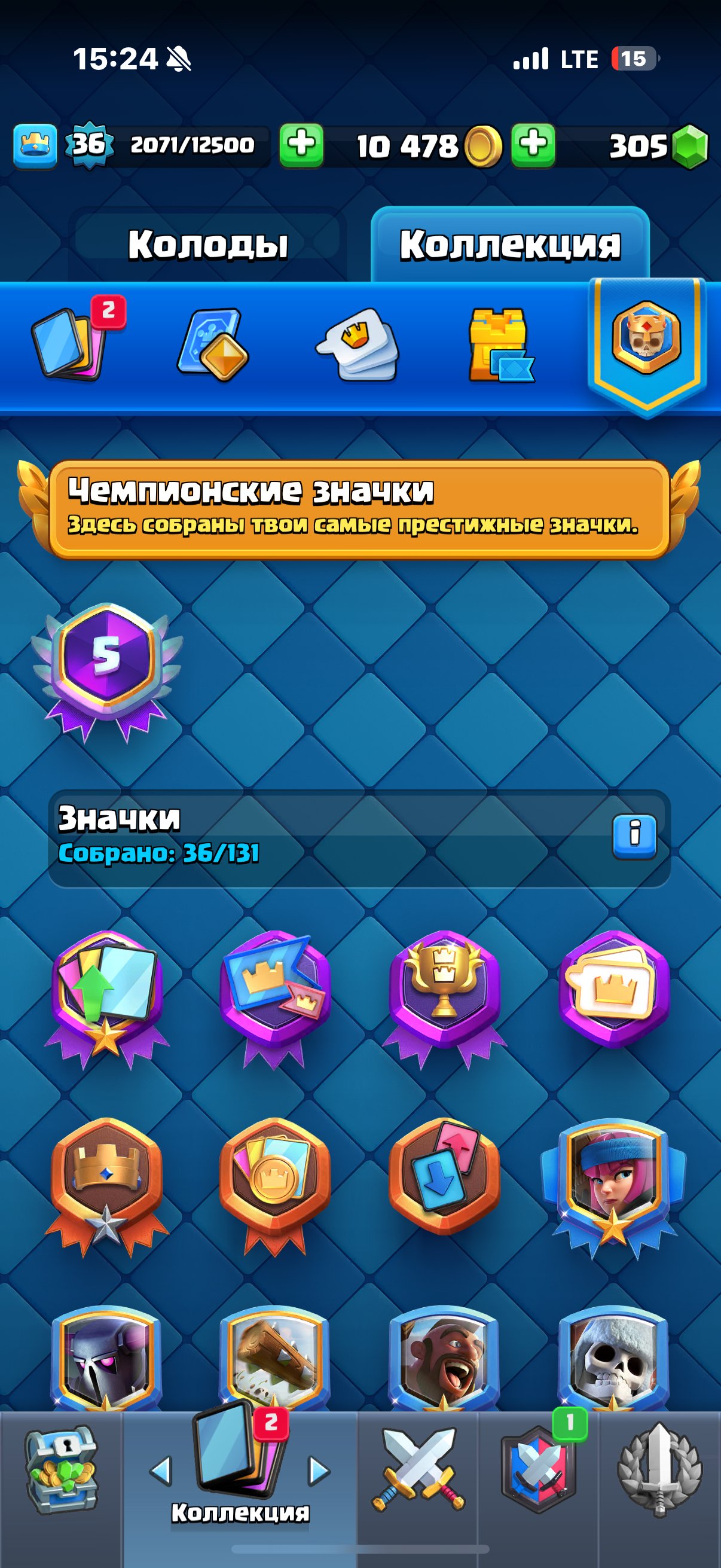Tap the green plus next to gold coins
Viewport: 721px width, 1568px height.
point(301,145)
